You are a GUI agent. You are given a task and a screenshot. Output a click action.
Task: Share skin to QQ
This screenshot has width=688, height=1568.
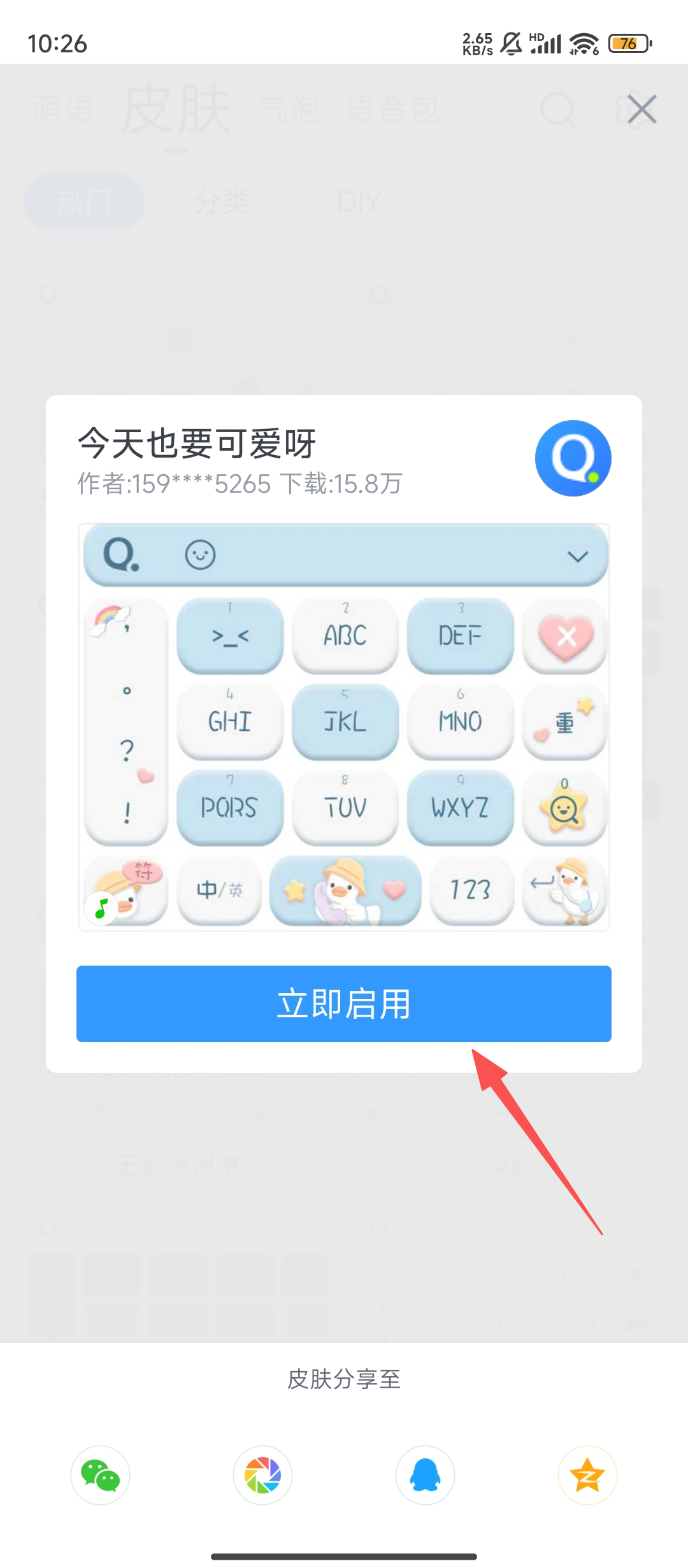pyautogui.click(x=425, y=1475)
